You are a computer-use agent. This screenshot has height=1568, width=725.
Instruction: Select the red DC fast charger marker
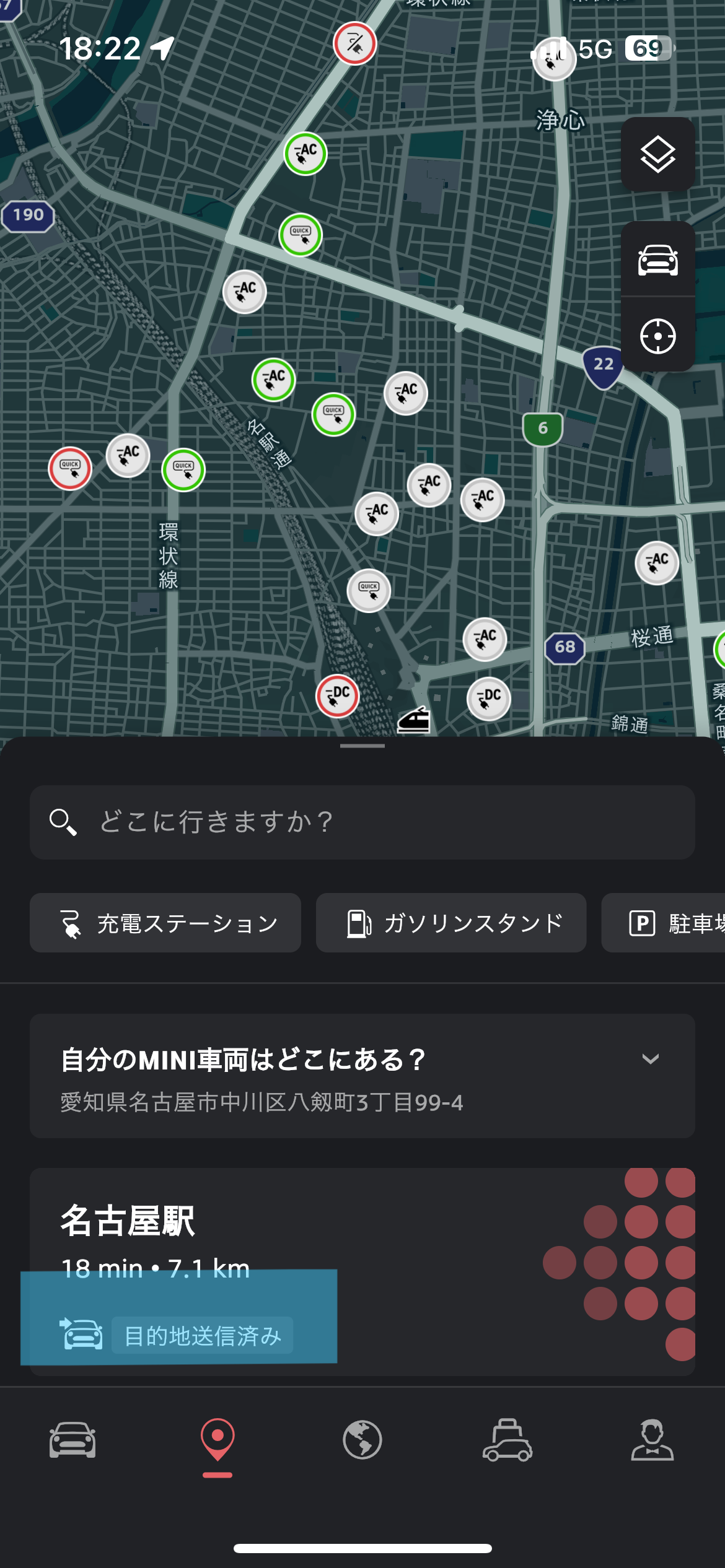click(338, 696)
